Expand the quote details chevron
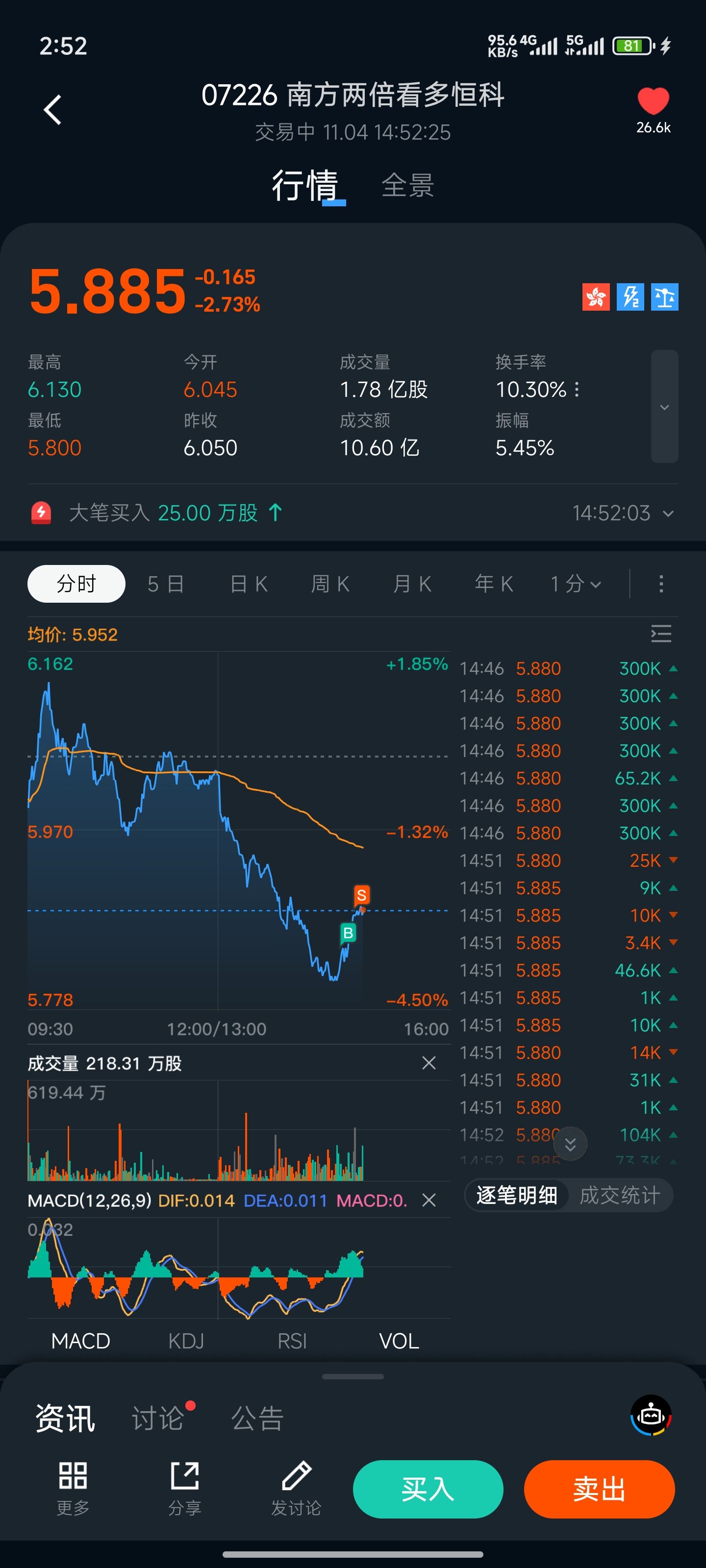Viewport: 706px width, 1568px height. pos(664,407)
